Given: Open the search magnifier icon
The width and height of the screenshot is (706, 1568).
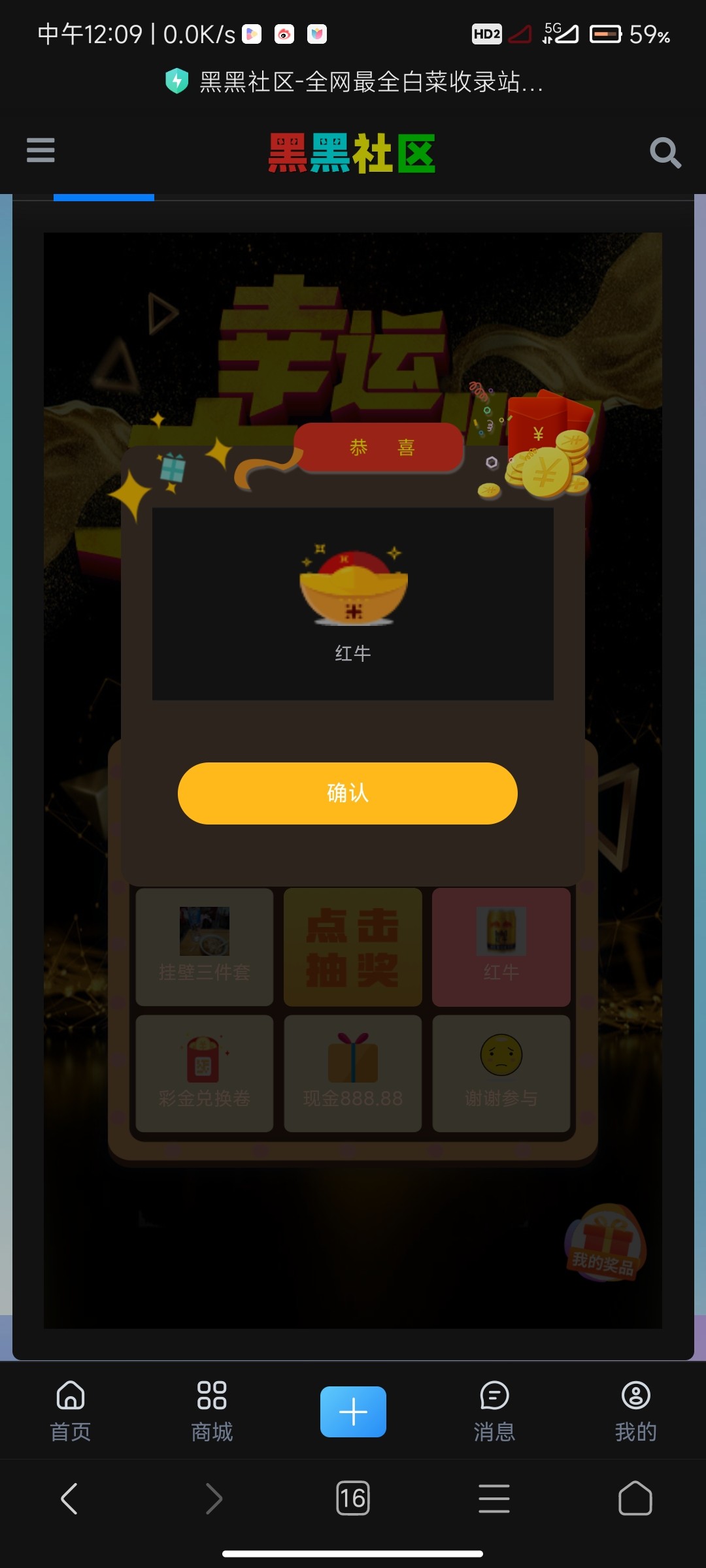Looking at the screenshot, I should [665, 153].
